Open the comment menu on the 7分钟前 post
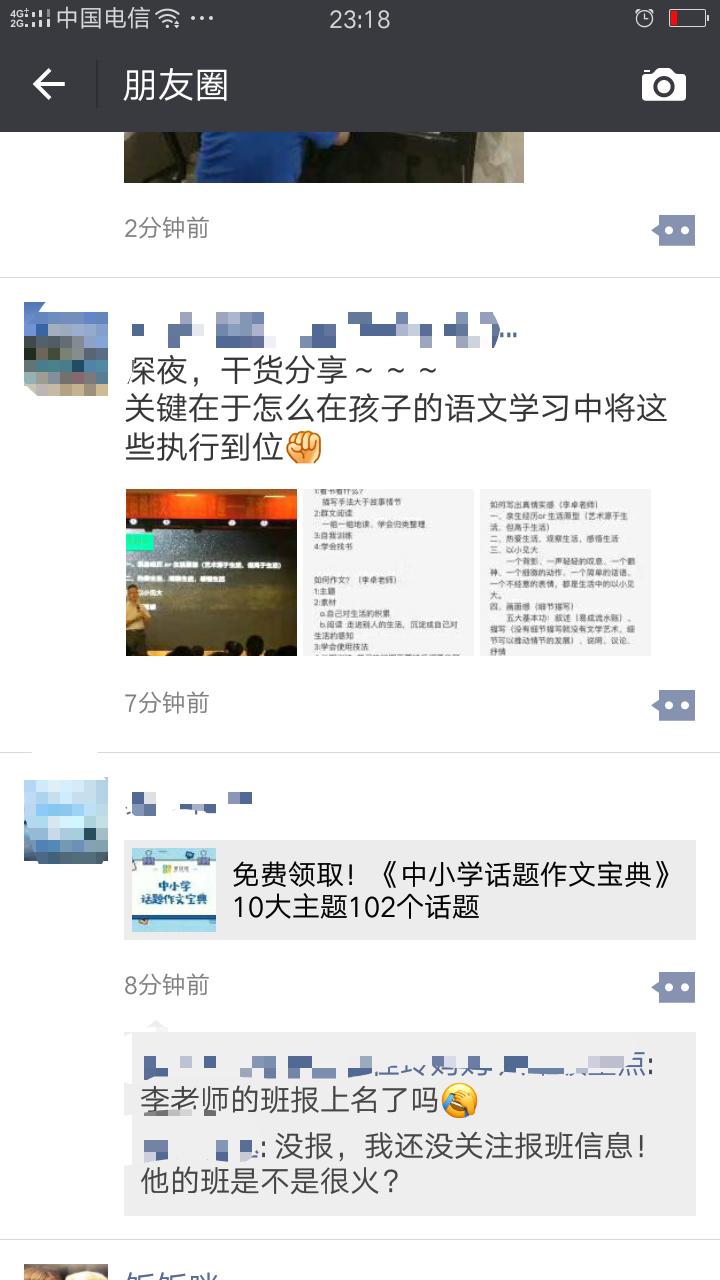720x1280 pixels. point(673,705)
